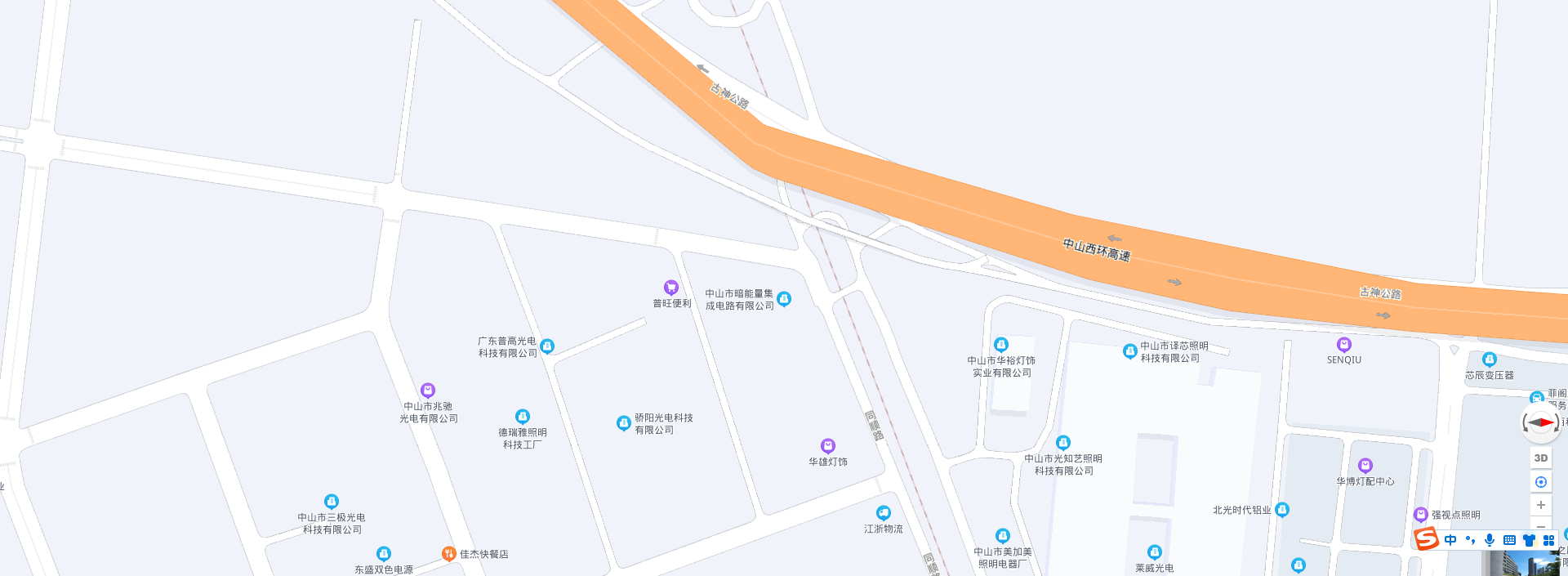The height and width of the screenshot is (576, 1568).
Task: Open the 普旺便利 store marker
Action: tap(670, 288)
